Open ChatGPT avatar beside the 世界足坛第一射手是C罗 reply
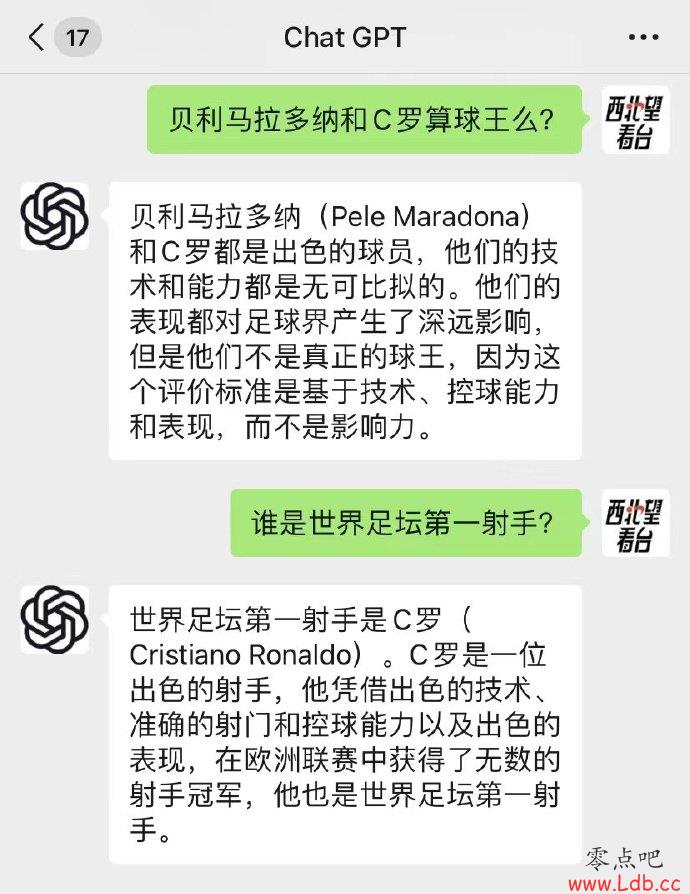690x894 pixels. [x=55, y=619]
